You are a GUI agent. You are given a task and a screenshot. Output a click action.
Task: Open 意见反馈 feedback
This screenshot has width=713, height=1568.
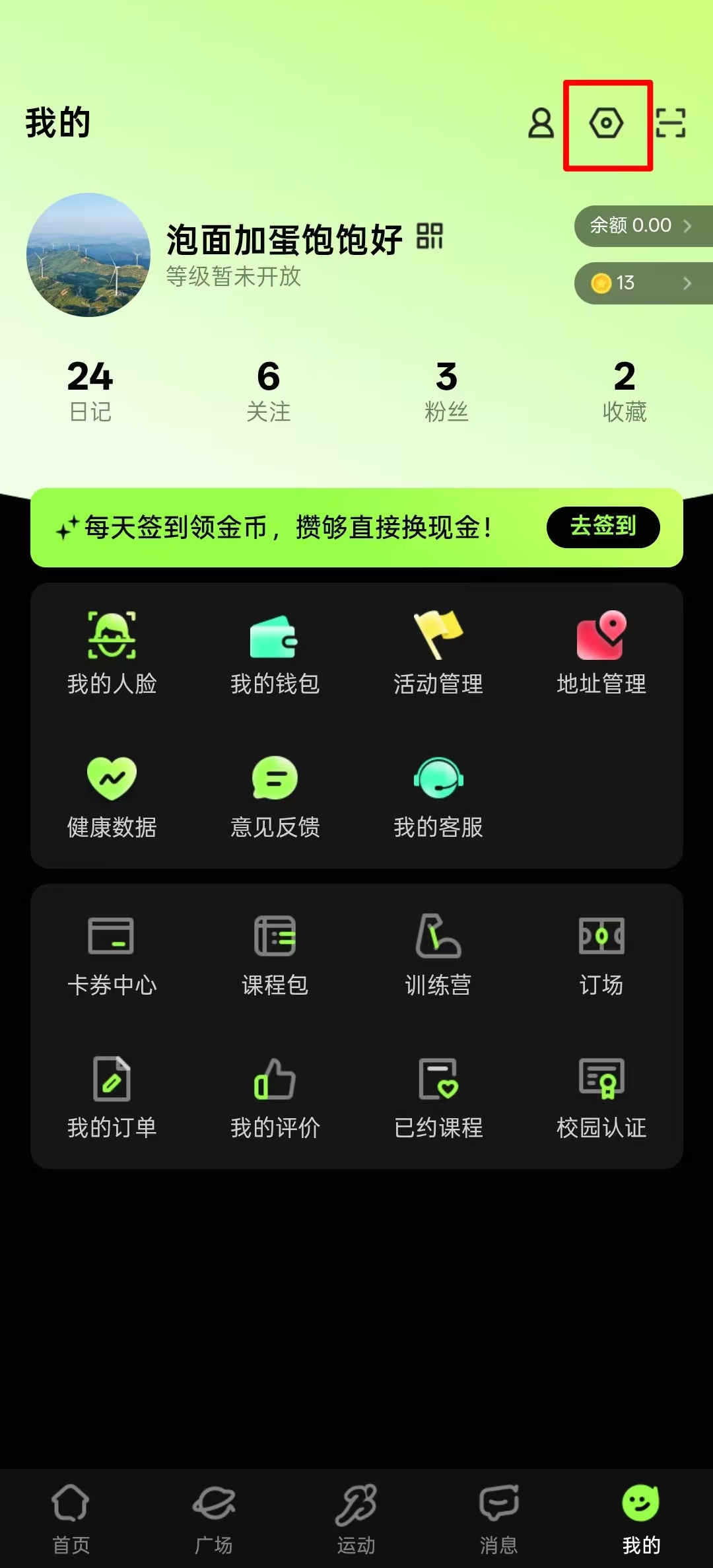[275, 796]
